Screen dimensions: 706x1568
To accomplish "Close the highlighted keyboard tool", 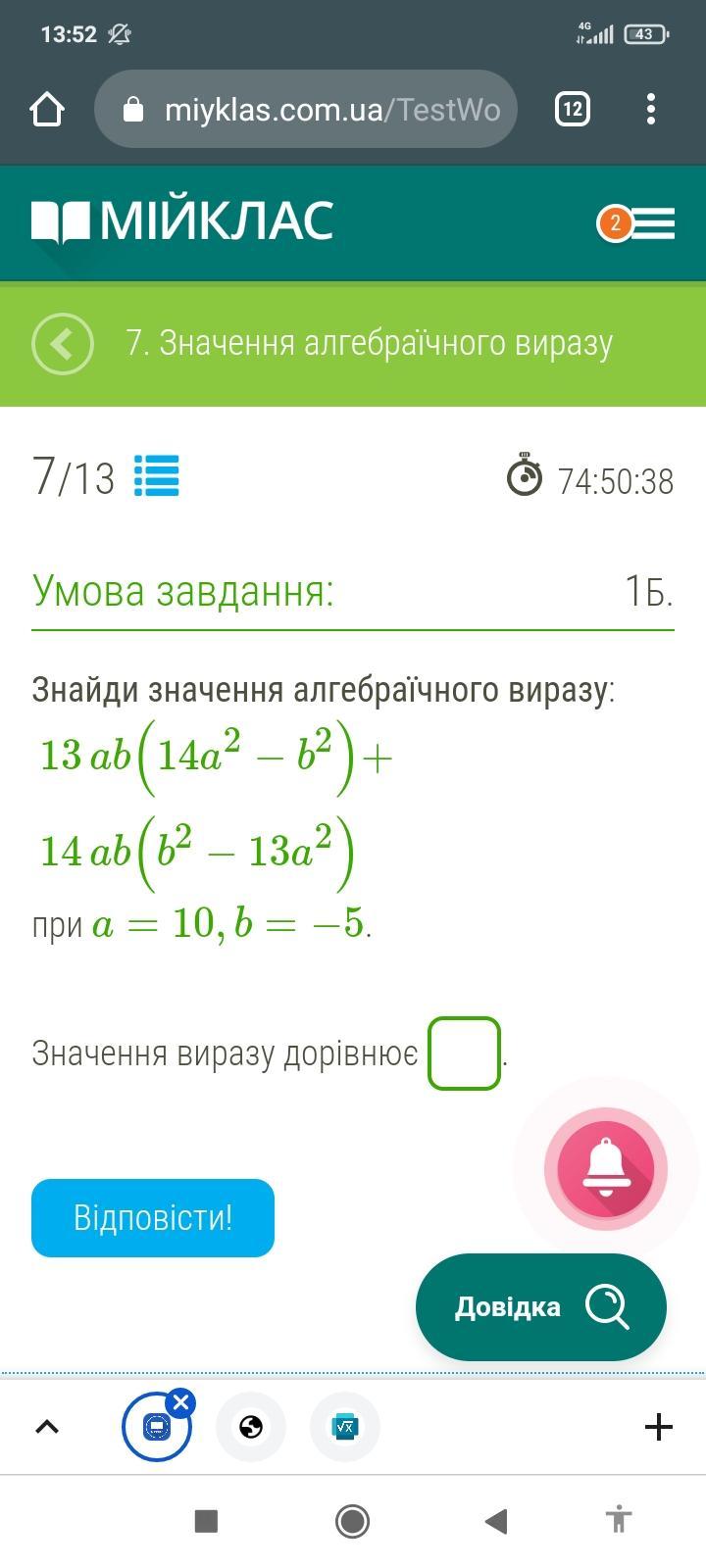I will tap(180, 1403).
